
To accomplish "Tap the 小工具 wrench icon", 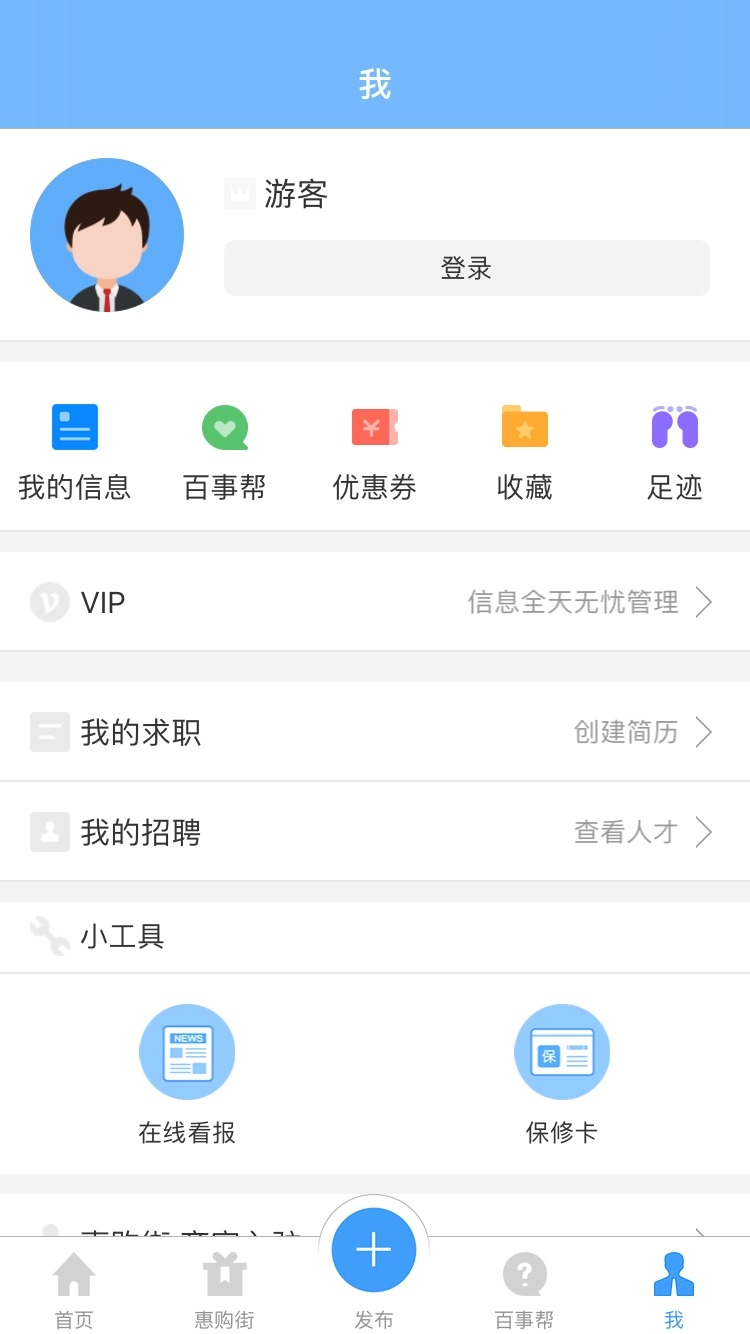I will click(x=50, y=936).
